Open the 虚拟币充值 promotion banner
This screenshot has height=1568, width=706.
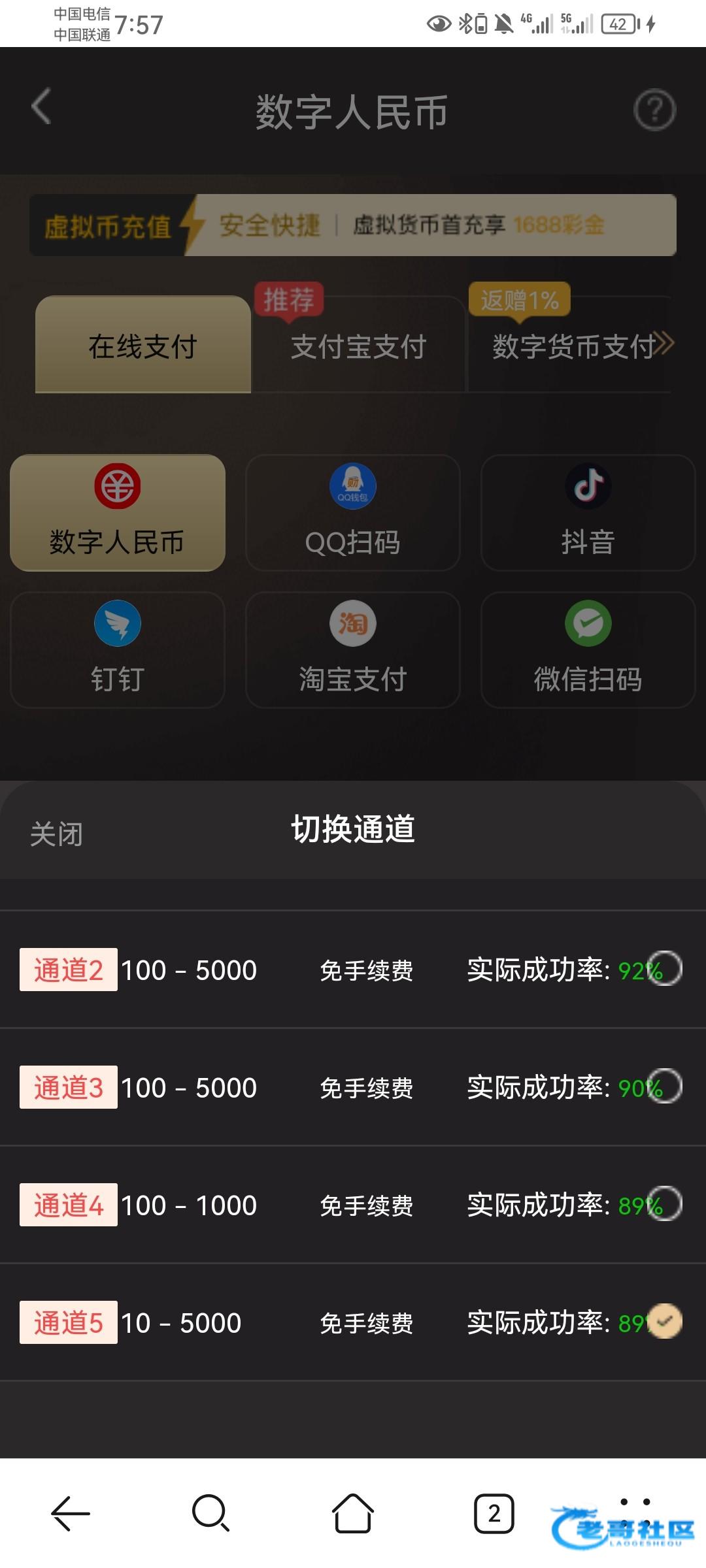click(353, 225)
